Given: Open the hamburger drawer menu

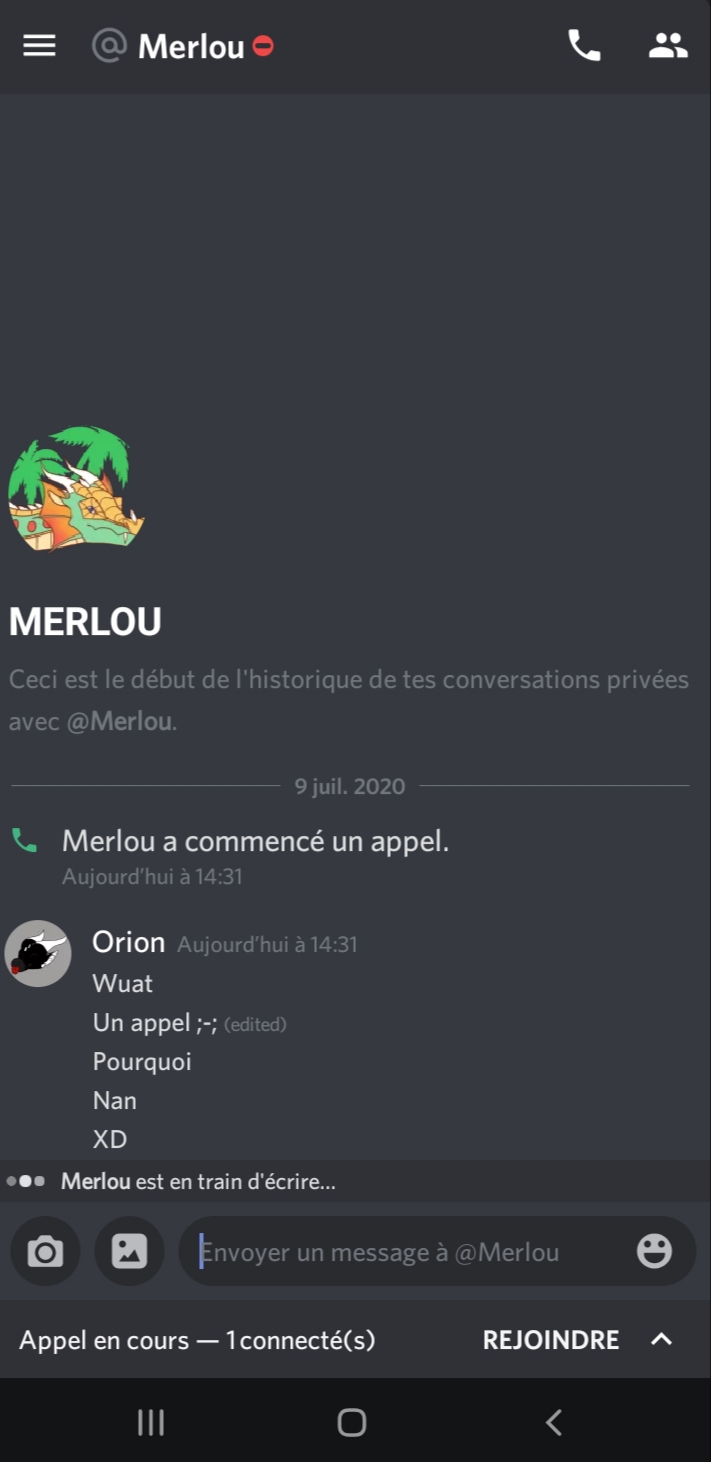Looking at the screenshot, I should [x=39, y=45].
